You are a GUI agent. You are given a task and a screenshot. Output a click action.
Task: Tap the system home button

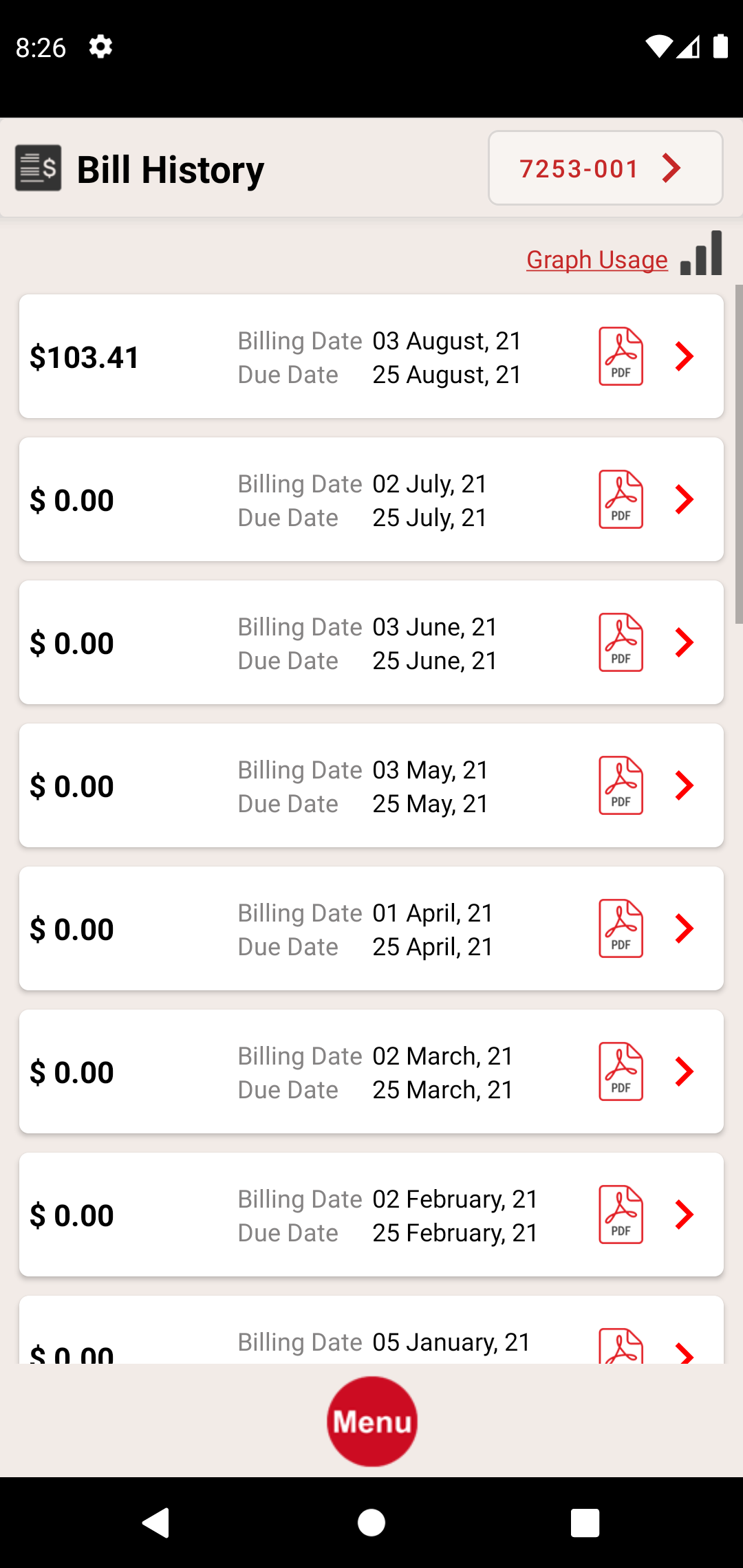click(x=371, y=1523)
